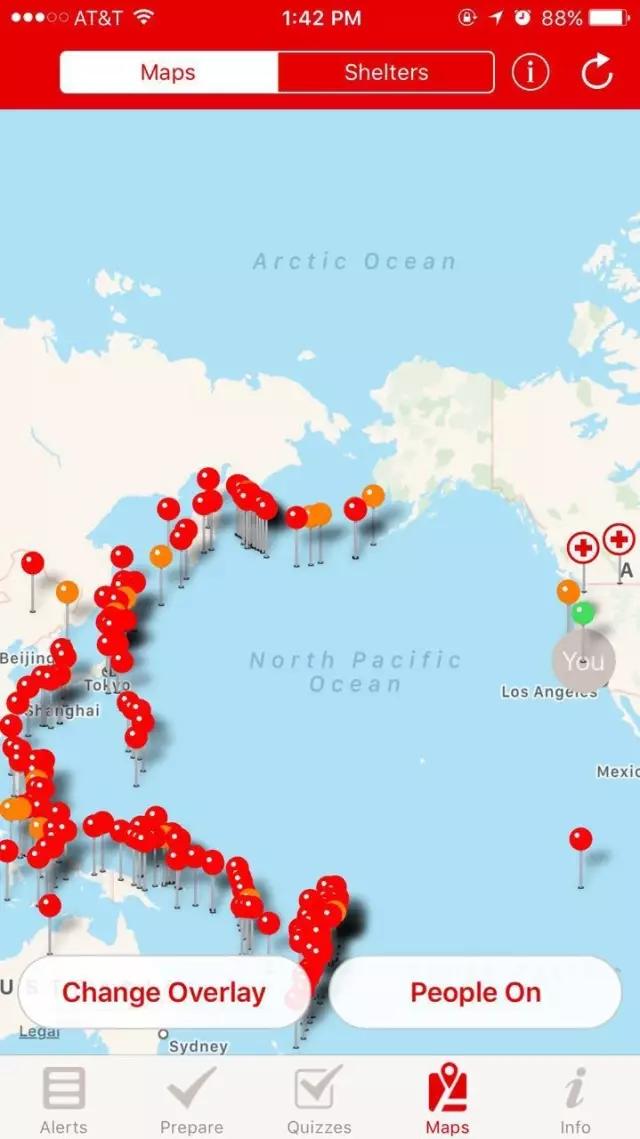Tap the Change Overlay button
Screen dimensions: 640x1139
coord(164,992)
